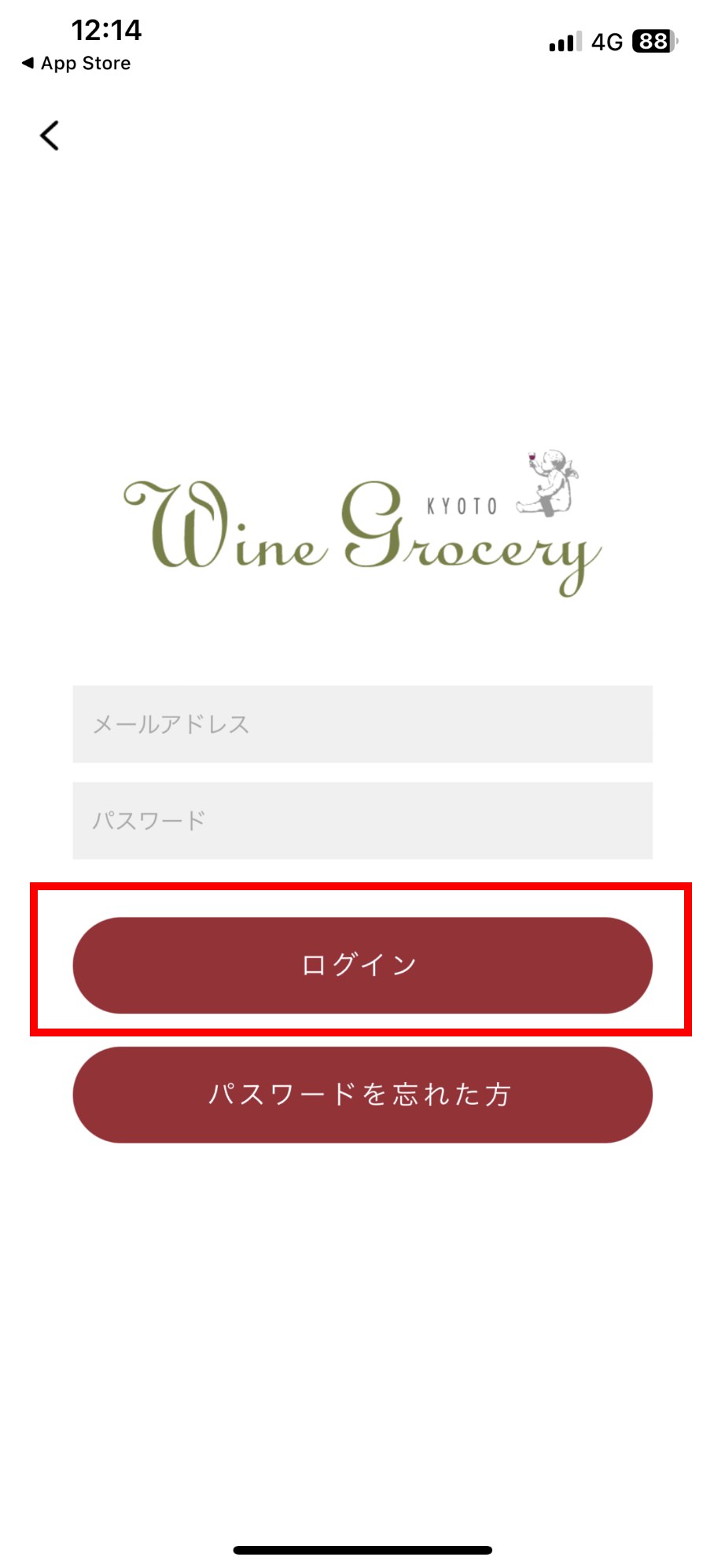Return to App Store via status bar link
This screenshot has height=1568, width=725.
pos(76,63)
